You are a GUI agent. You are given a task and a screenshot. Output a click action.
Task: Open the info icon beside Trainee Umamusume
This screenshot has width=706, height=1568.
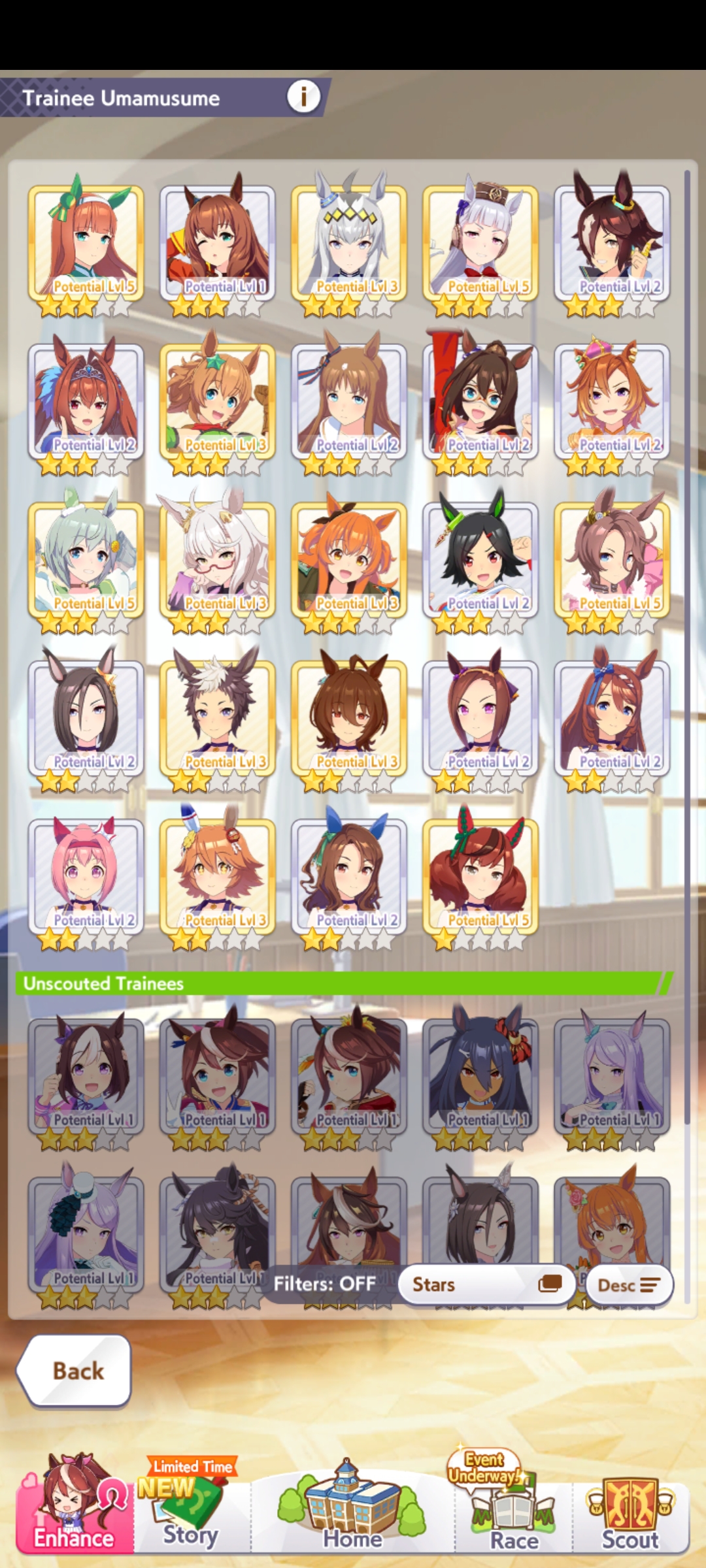(x=303, y=97)
